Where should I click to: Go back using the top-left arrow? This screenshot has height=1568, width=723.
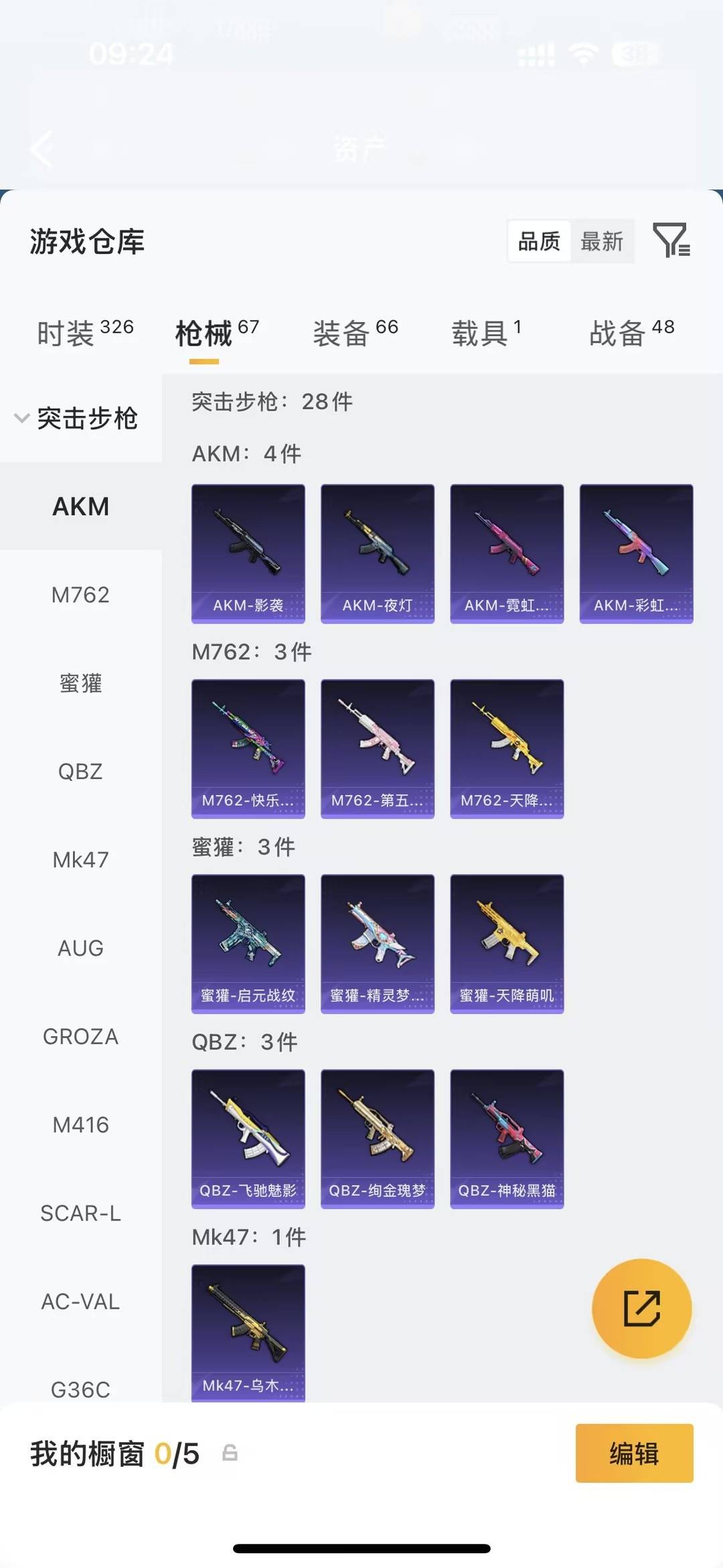[x=42, y=149]
